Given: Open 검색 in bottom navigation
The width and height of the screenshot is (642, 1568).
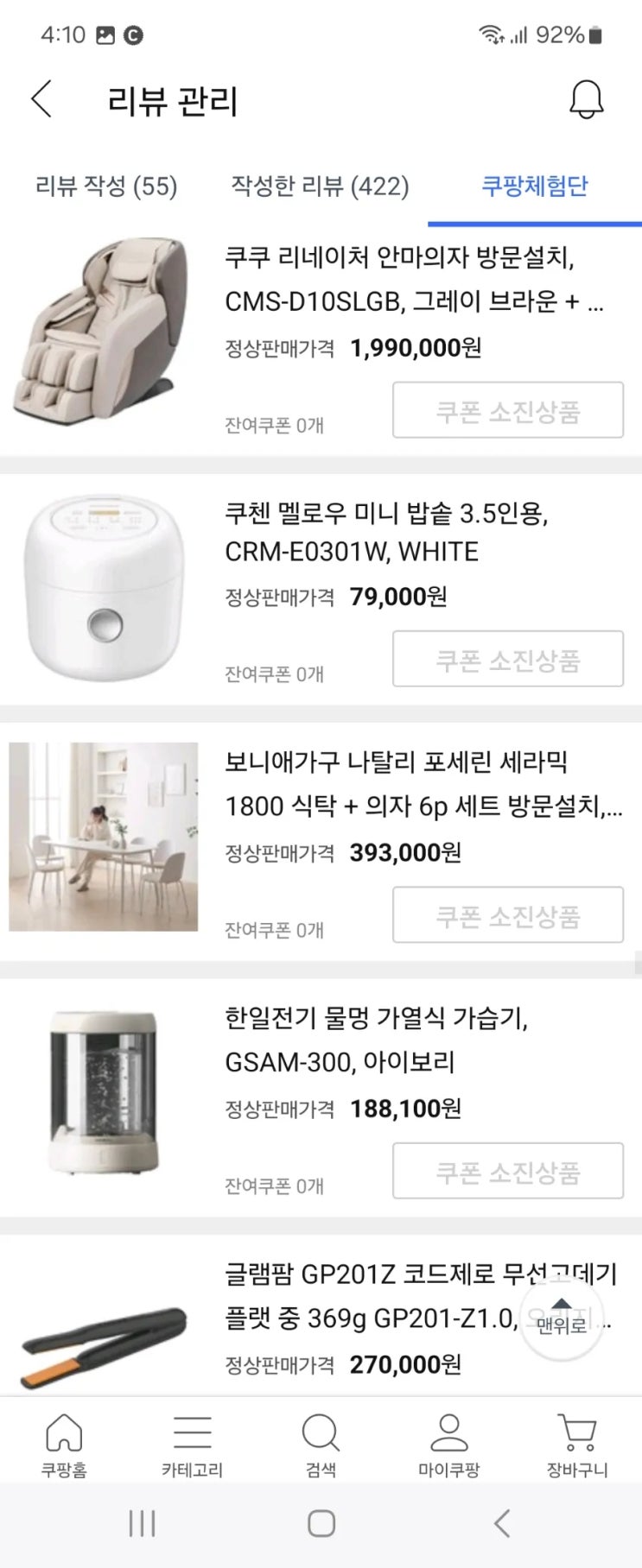Looking at the screenshot, I should click(321, 1445).
